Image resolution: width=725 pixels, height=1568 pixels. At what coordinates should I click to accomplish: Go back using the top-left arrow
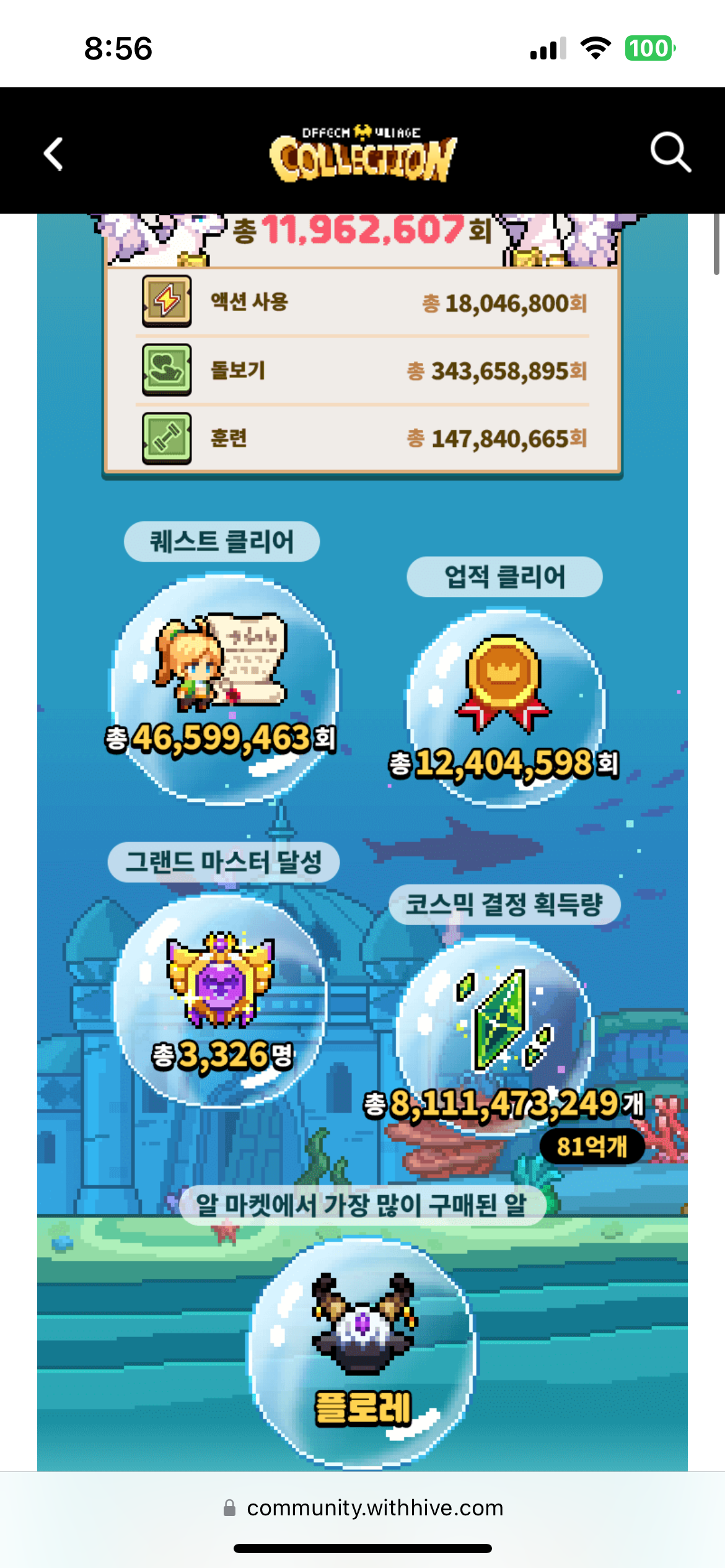pyautogui.click(x=54, y=154)
